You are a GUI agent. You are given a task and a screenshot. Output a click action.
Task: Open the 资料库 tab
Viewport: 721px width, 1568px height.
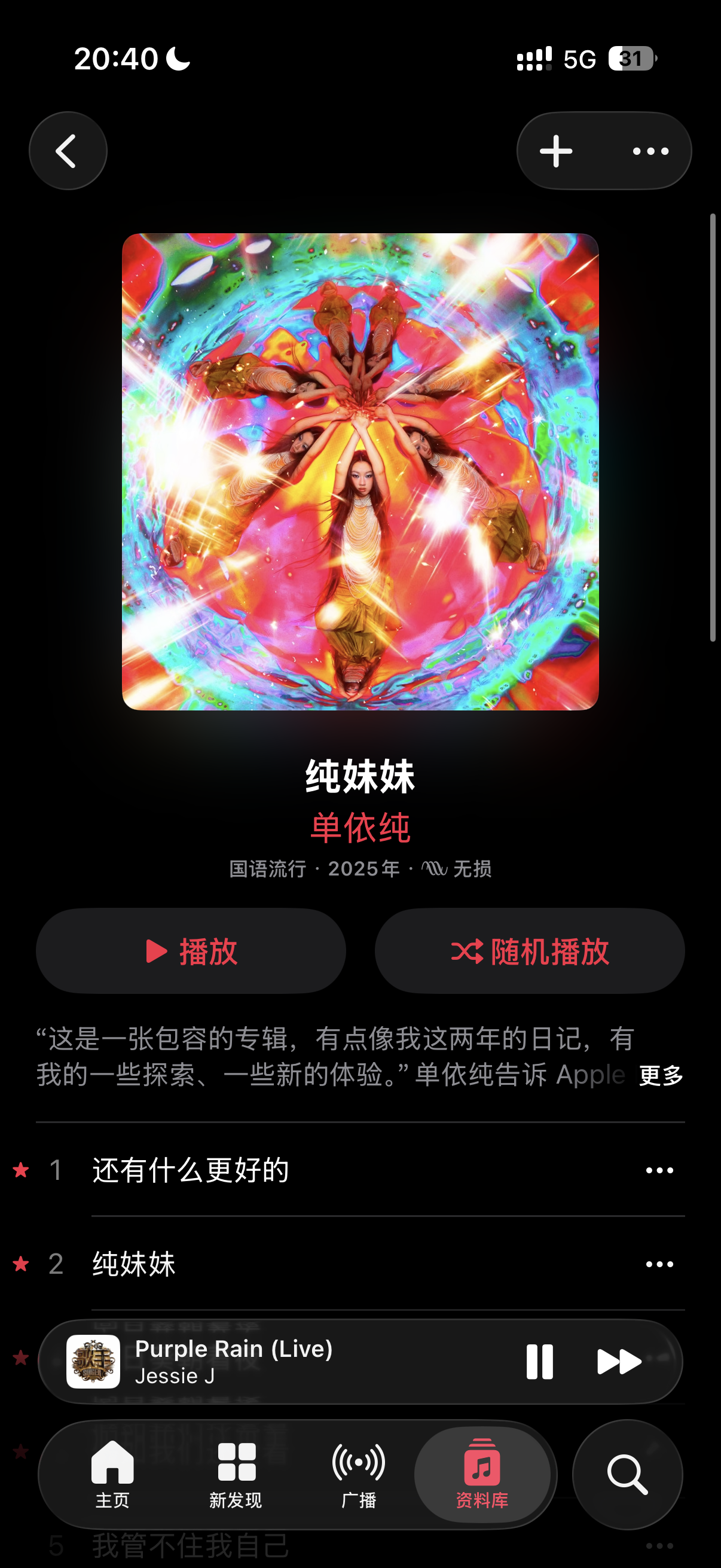click(x=482, y=1474)
